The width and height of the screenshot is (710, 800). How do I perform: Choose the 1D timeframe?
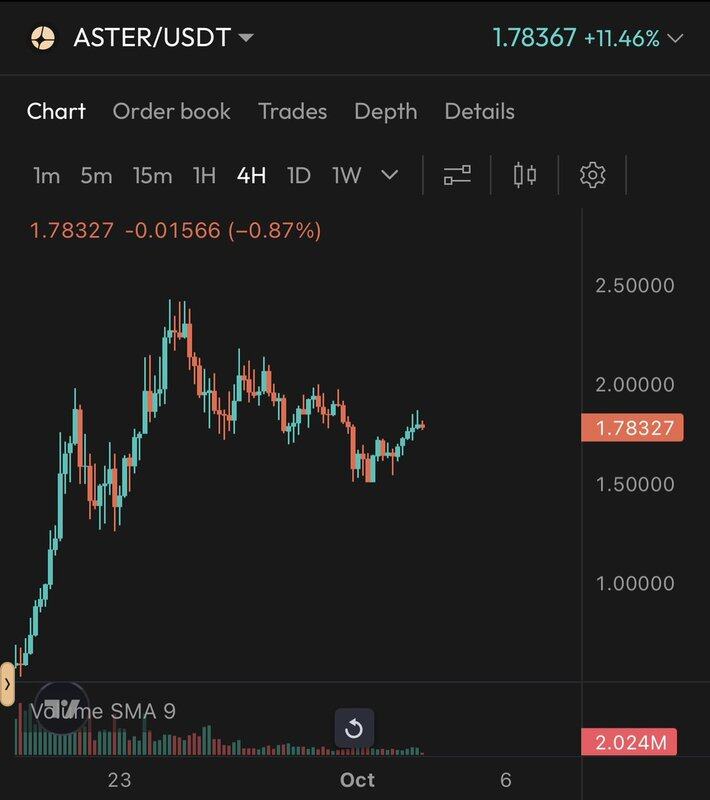click(x=298, y=176)
